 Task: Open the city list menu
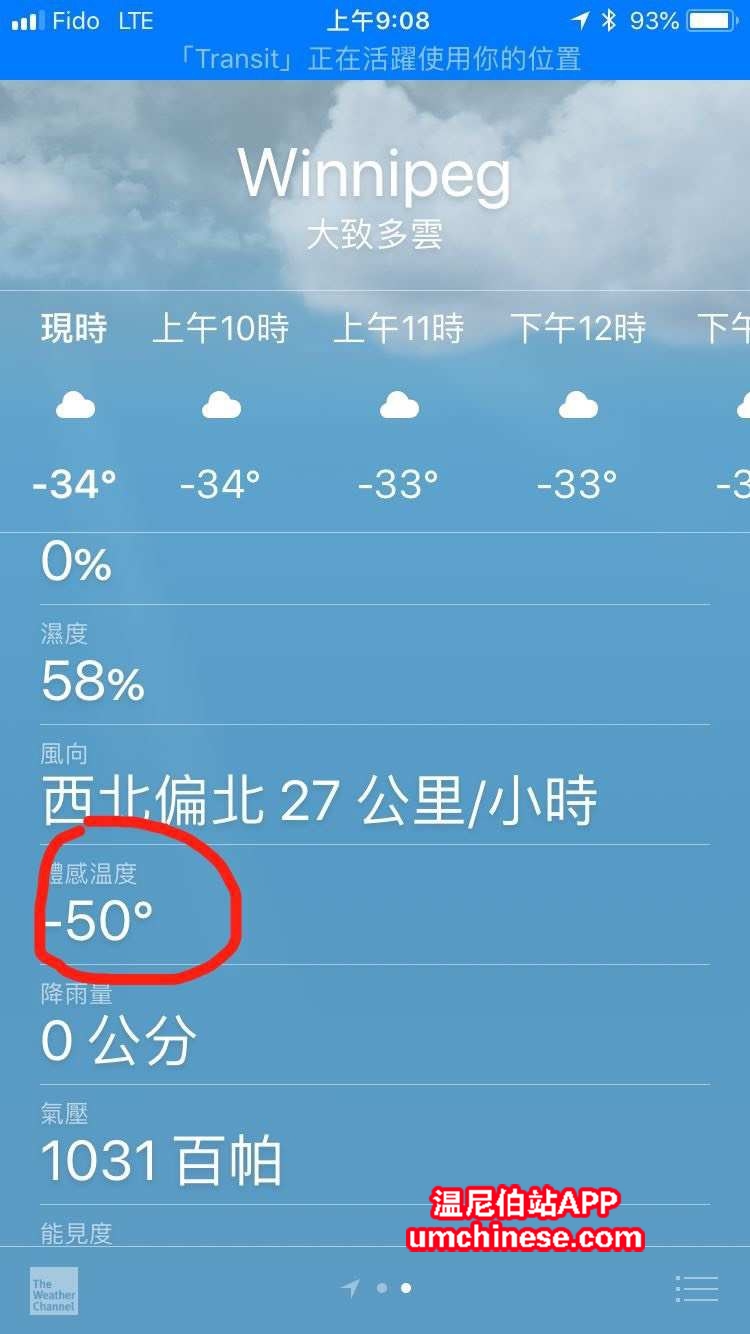tap(696, 1289)
